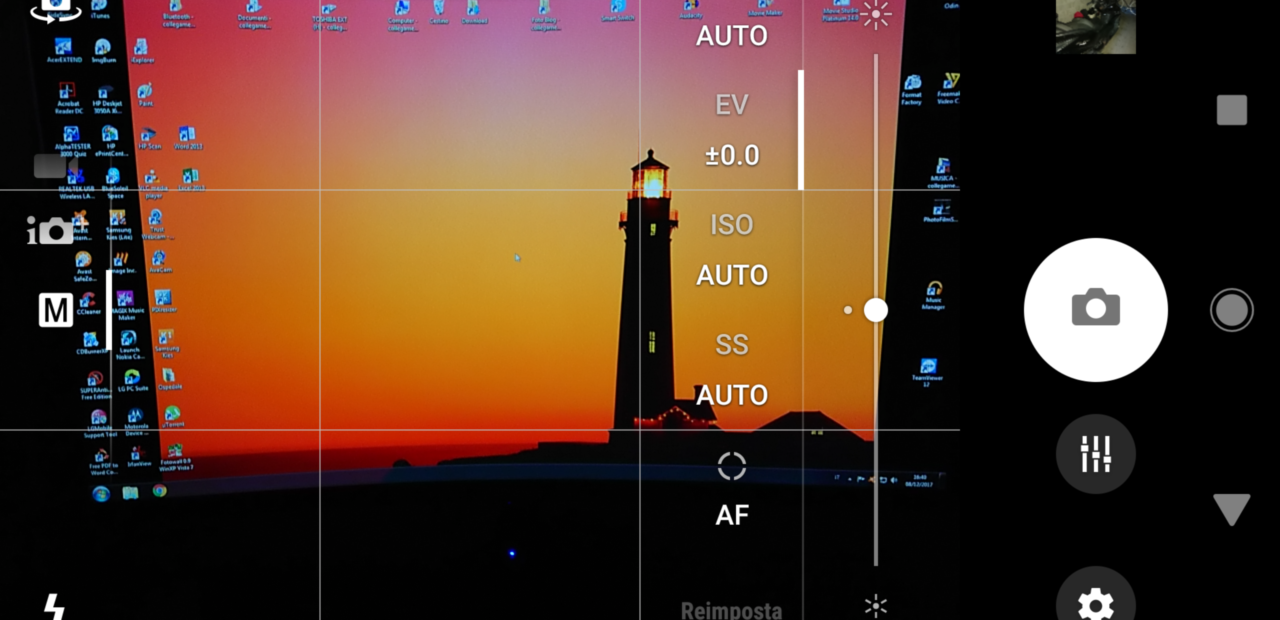
Task: Take a photo with the shutter button
Action: click(1095, 309)
